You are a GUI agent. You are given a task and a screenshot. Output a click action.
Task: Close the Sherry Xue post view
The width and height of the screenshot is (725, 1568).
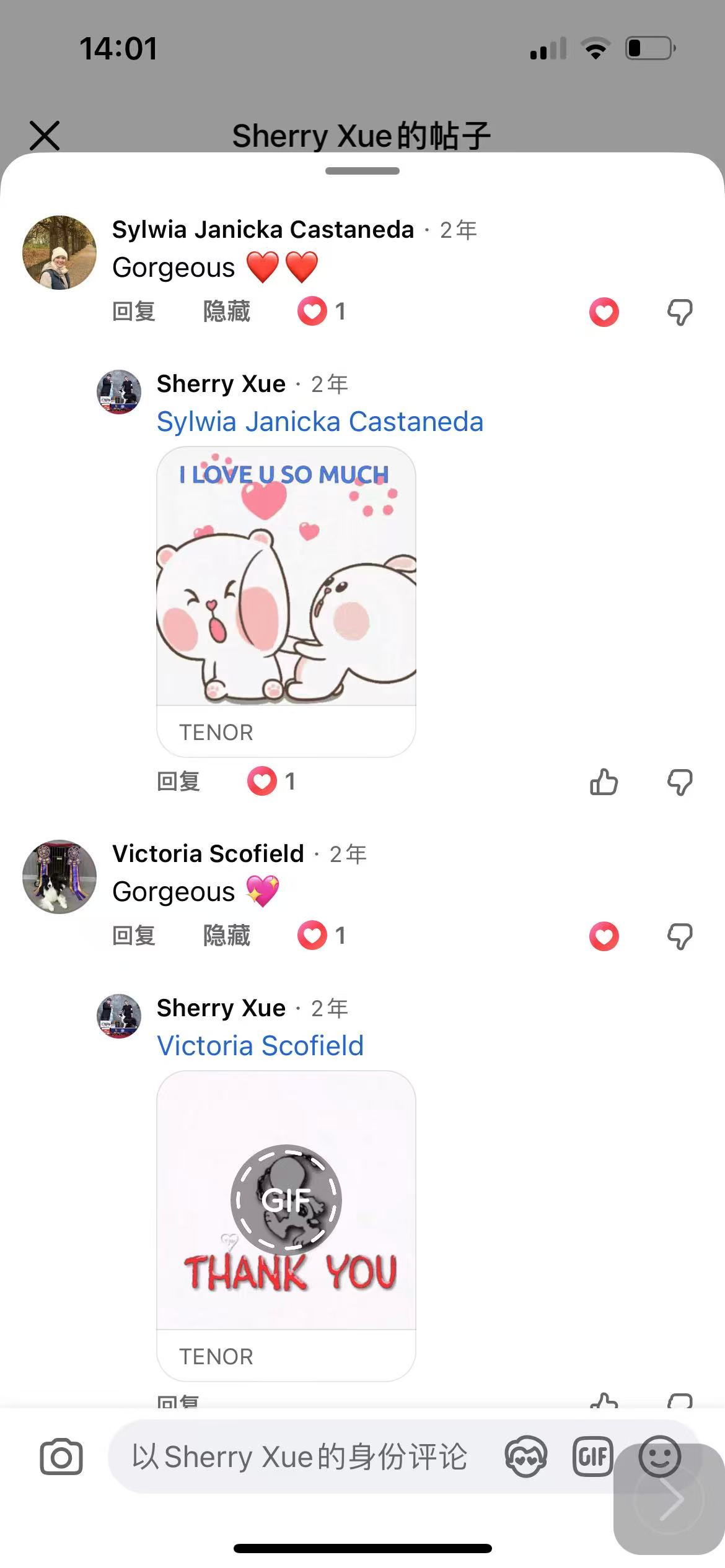click(x=45, y=136)
